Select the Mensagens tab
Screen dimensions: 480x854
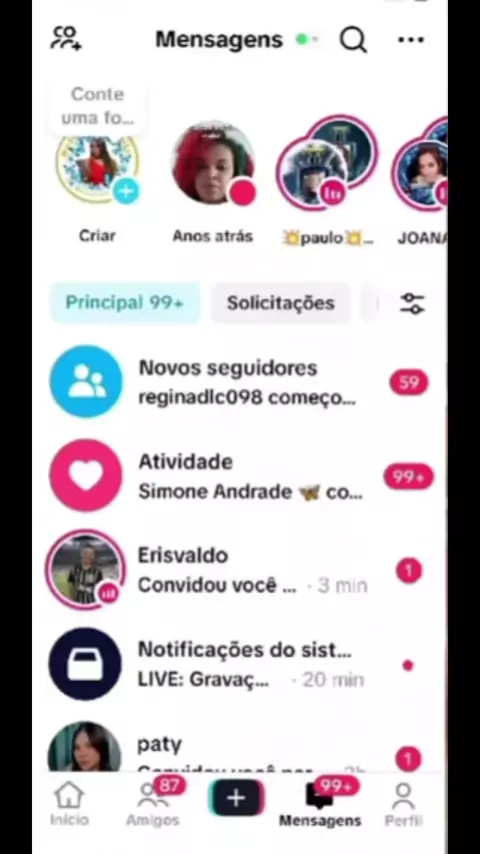pos(320,805)
